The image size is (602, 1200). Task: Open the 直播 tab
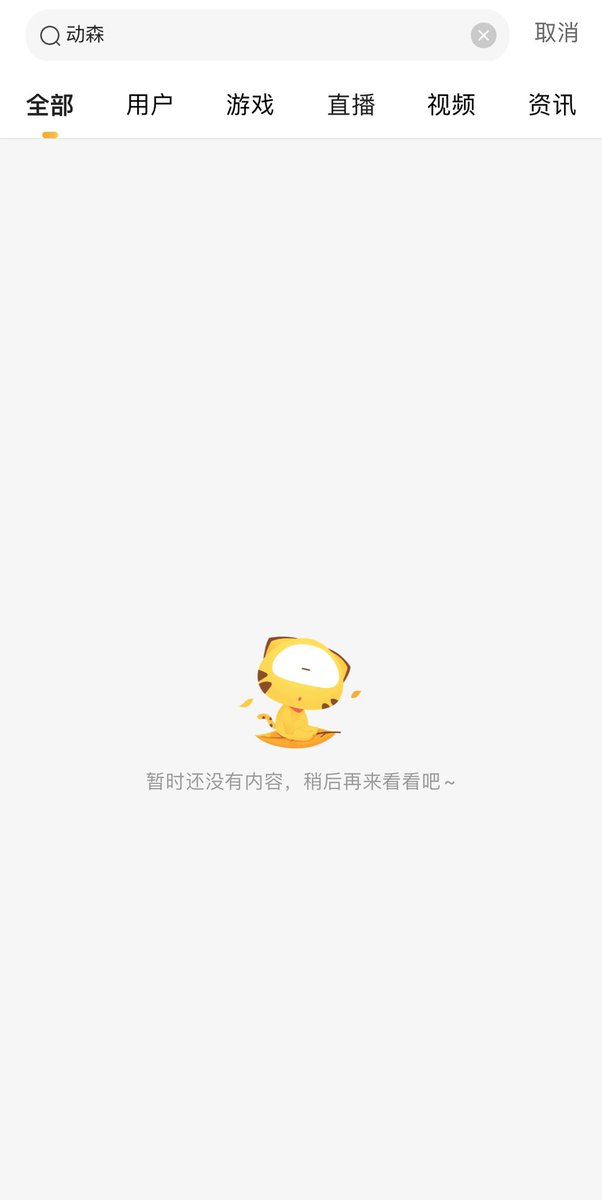point(351,105)
